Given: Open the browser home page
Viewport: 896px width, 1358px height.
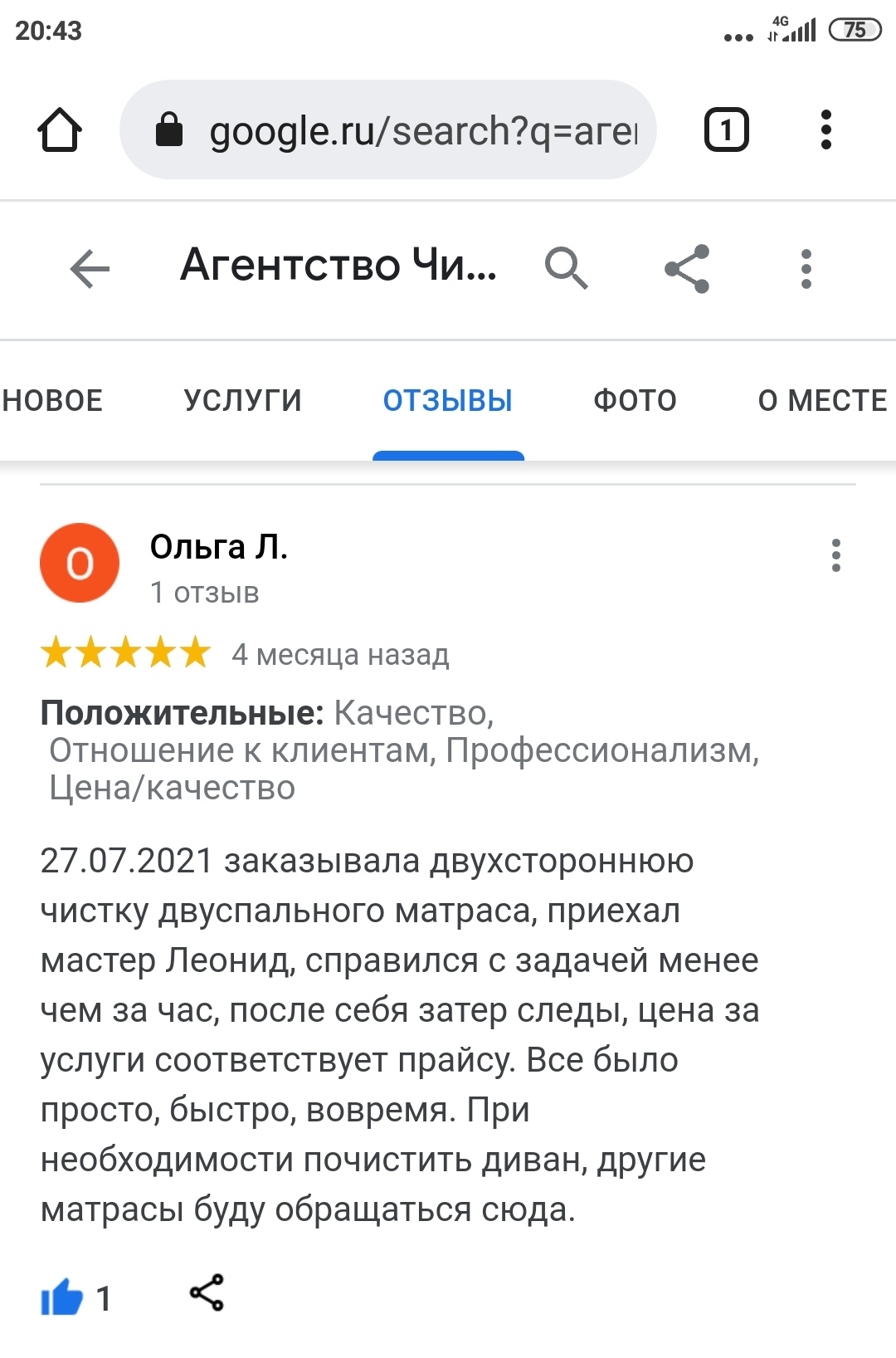Looking at the screenshot, I should click(x=60, y=130).
